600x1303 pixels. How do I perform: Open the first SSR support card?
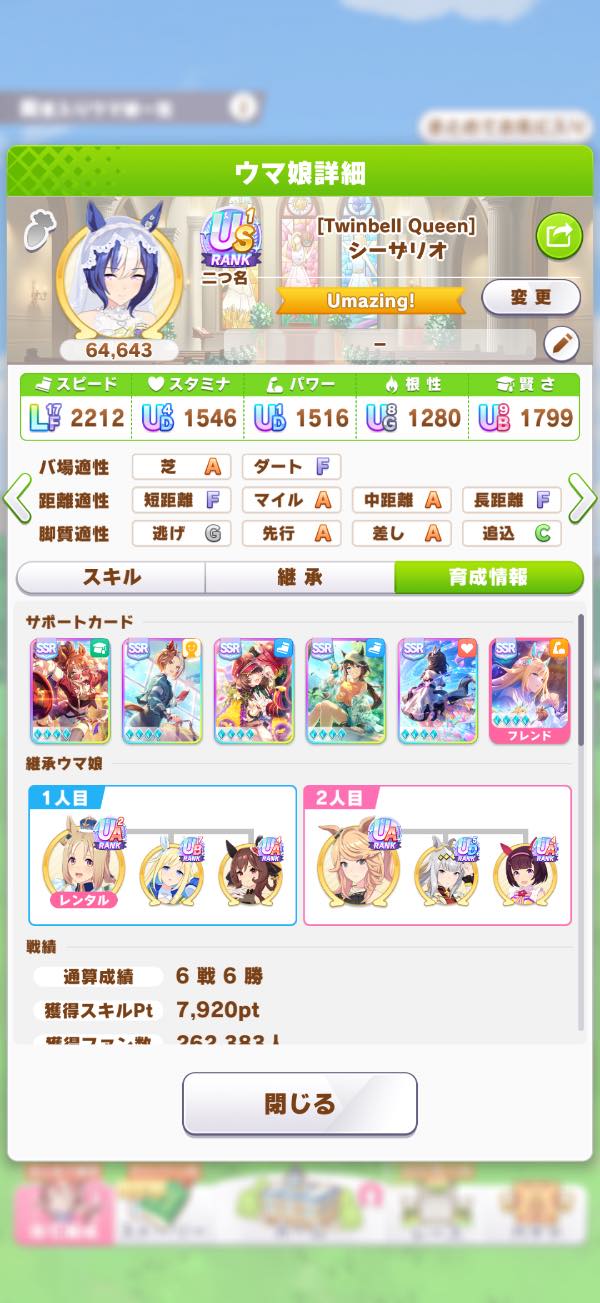(70, 691)
